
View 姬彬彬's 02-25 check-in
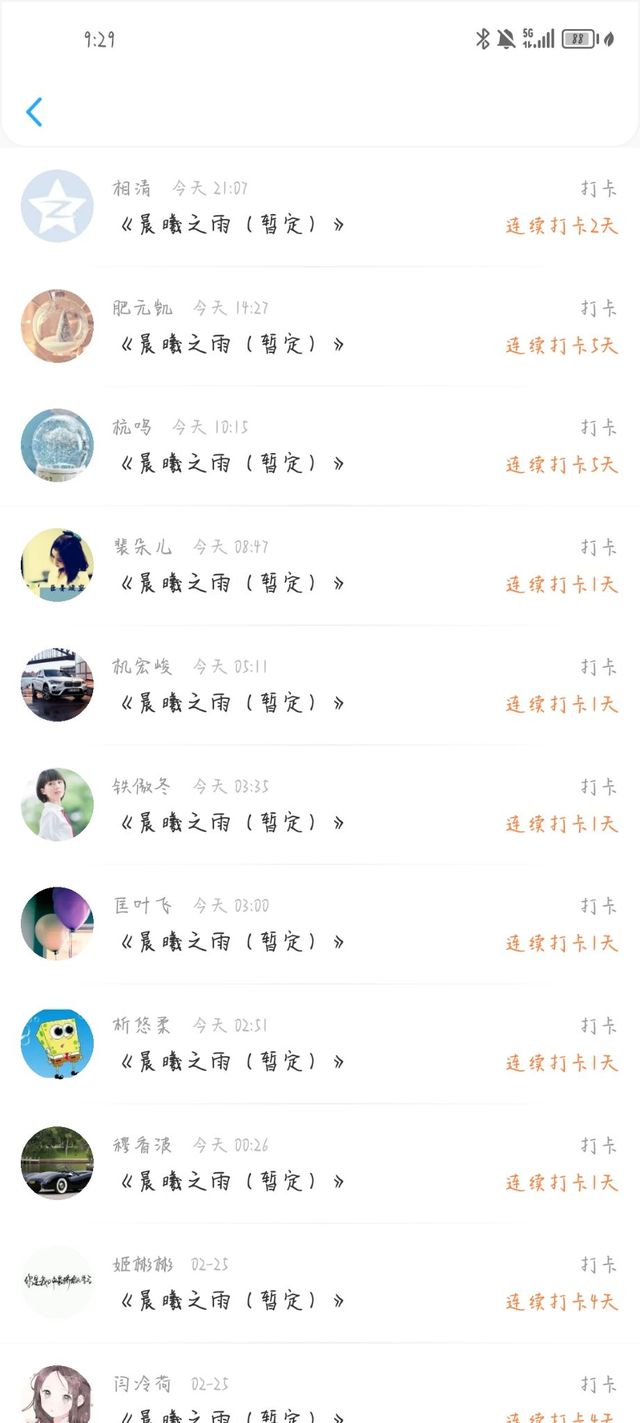point(320,1283)
